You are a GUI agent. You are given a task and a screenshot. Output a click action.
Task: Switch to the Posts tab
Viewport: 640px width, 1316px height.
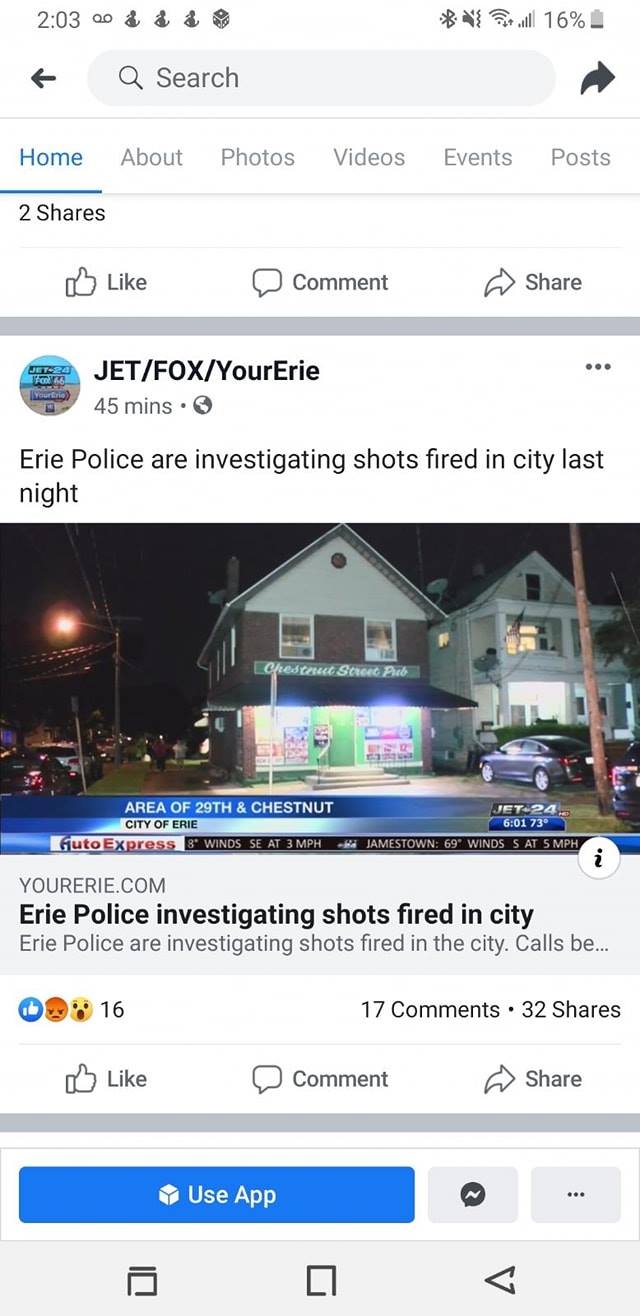(x=580, y=157)
